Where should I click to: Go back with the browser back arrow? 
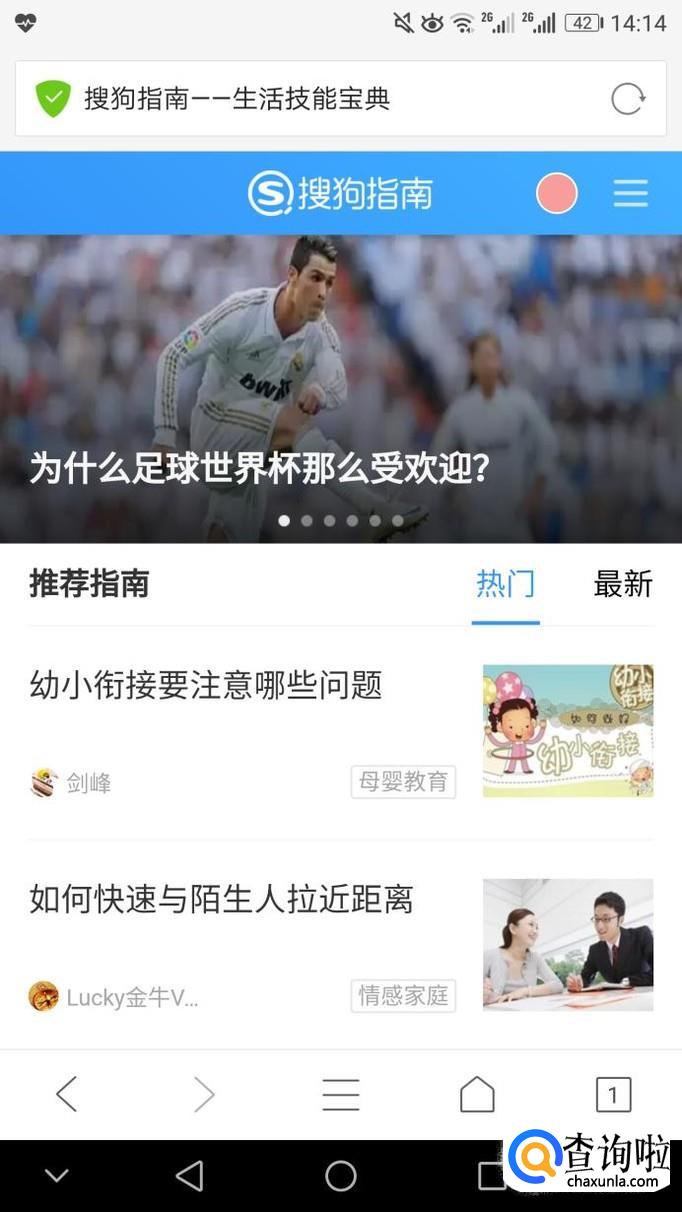pyautogui.click(x=67, y=1094)
